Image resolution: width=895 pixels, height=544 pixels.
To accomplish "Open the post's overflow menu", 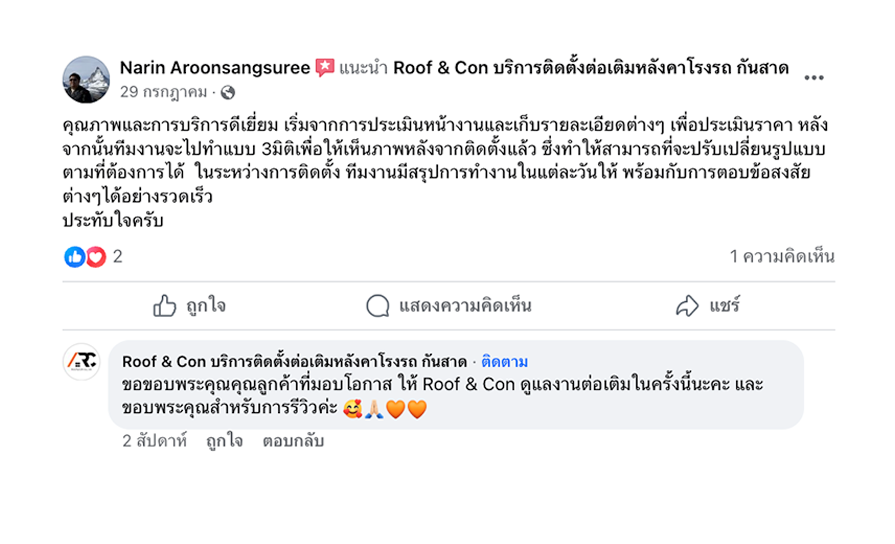I will pos(814,78).
